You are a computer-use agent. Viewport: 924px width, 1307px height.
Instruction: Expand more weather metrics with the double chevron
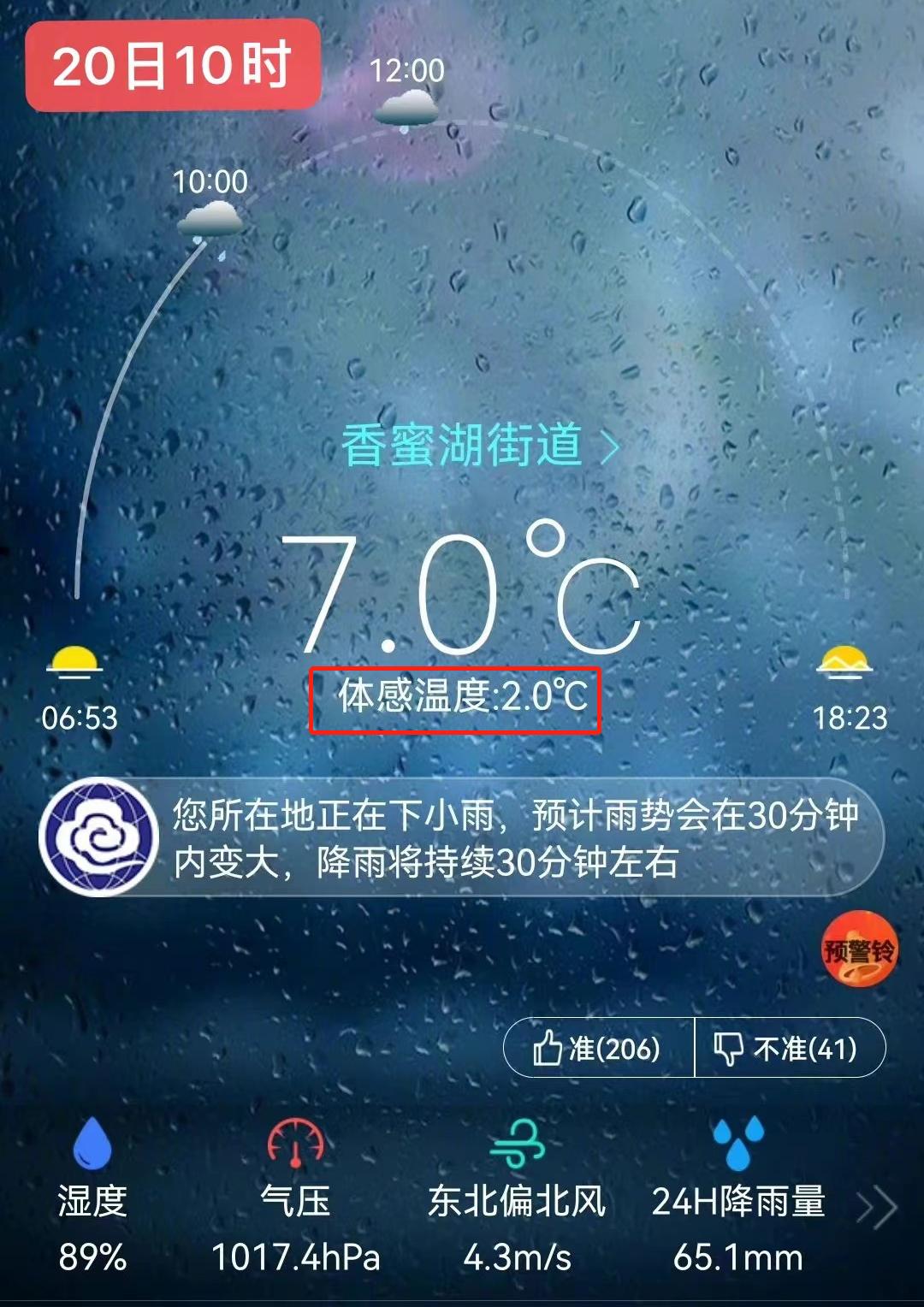(878, 1208)
